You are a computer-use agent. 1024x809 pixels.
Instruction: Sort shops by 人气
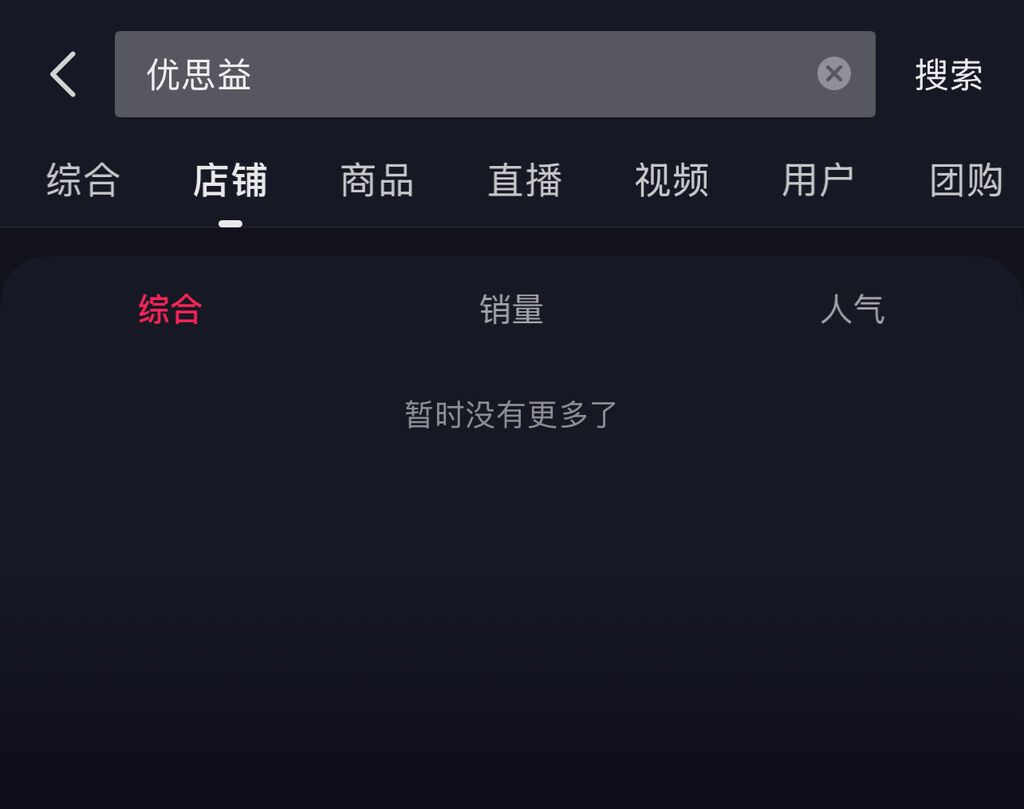click(x=852, y=310)
